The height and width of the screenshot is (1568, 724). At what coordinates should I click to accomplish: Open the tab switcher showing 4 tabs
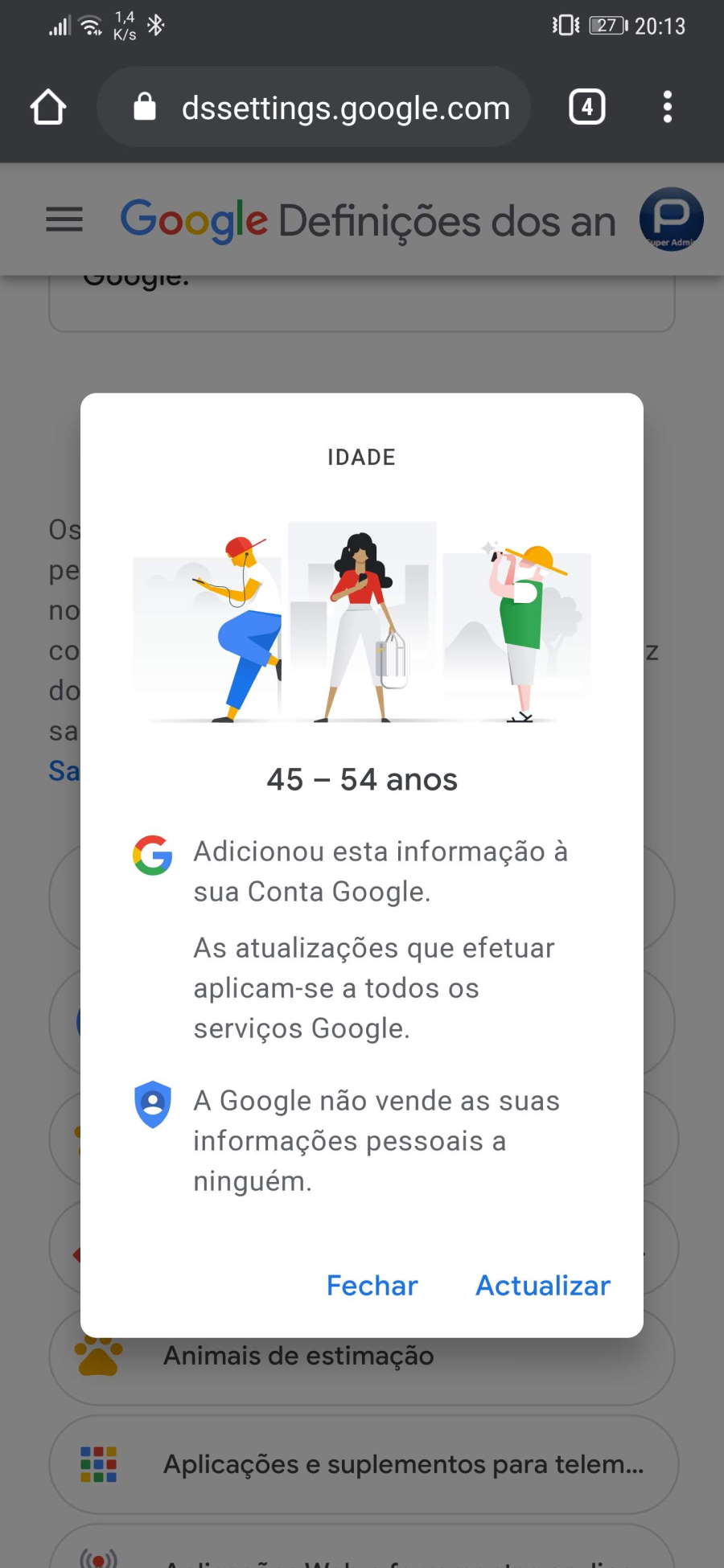tap(587, 107)
